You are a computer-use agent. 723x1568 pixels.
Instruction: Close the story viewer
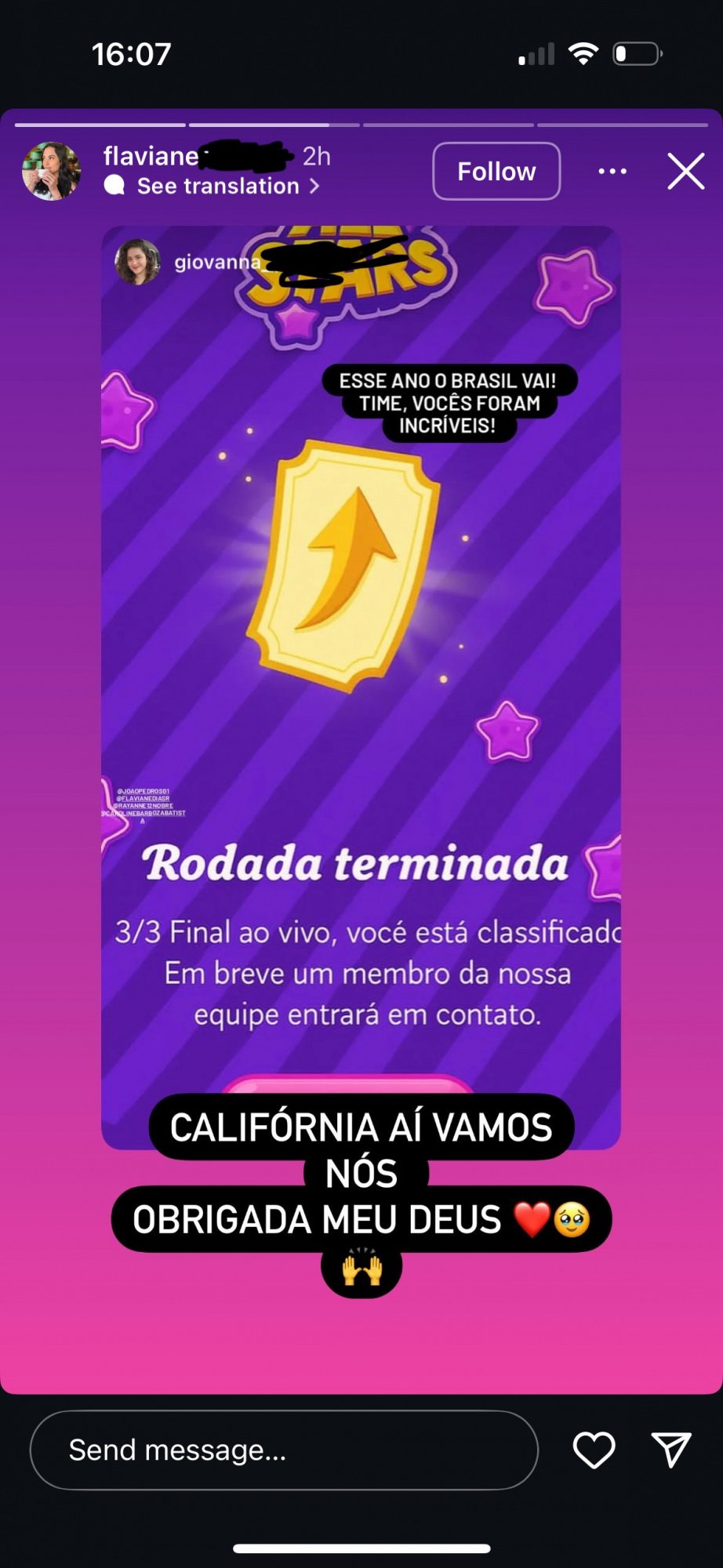click(686, 171)
